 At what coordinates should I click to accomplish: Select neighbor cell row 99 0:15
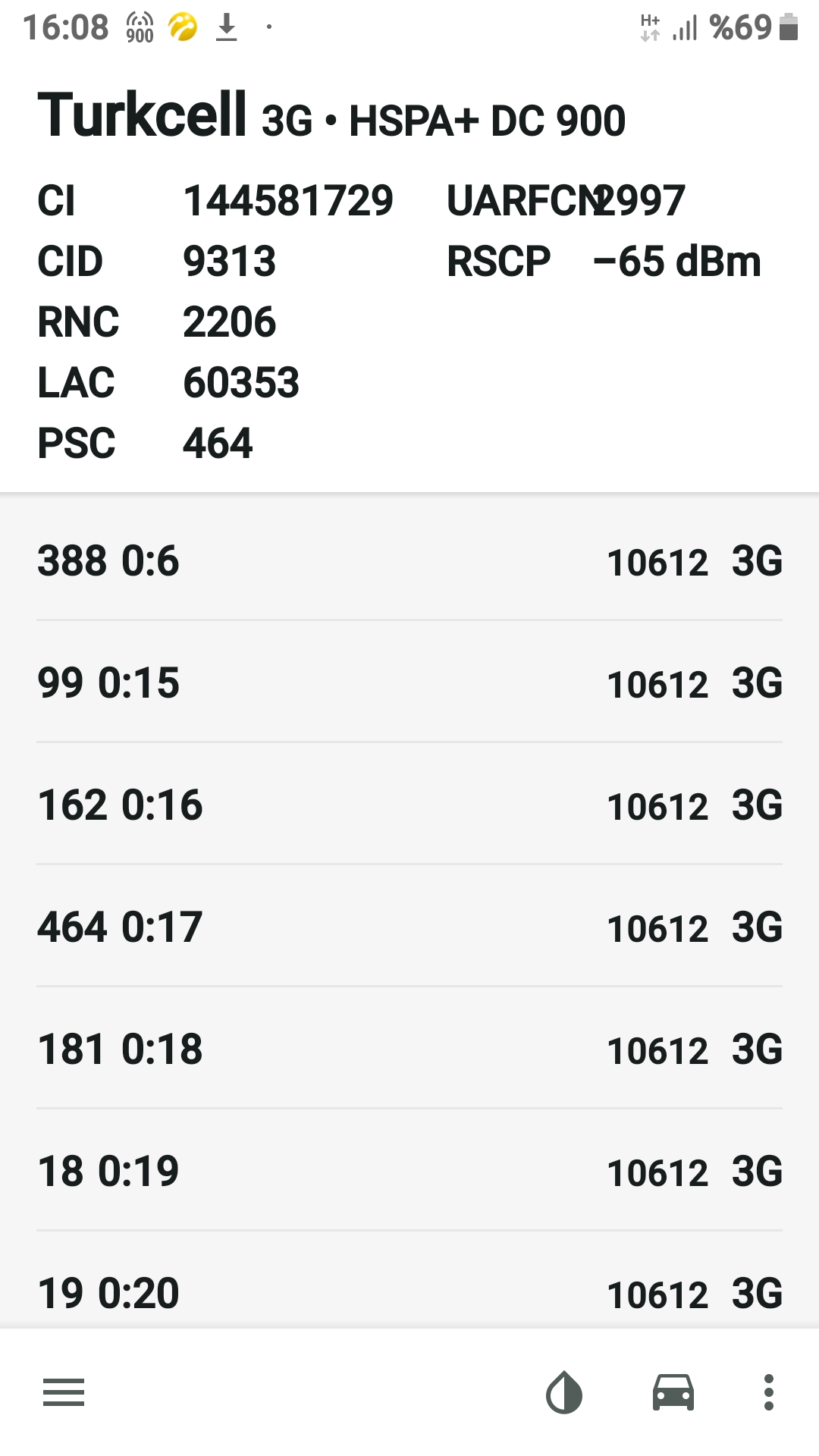tap(409, 682)
